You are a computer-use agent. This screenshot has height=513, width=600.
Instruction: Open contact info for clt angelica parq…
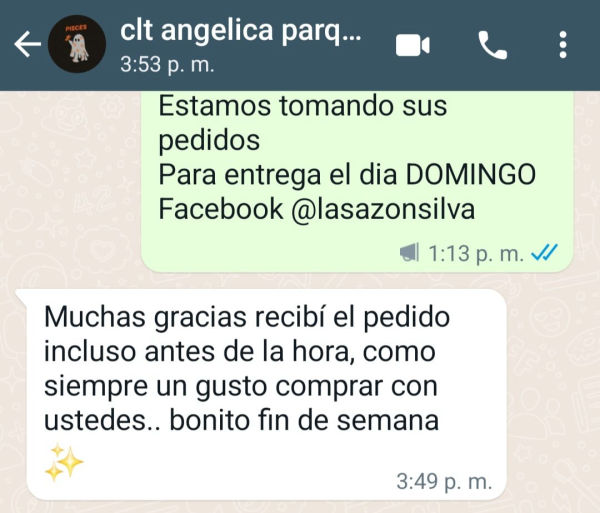click(x=240, y=45)
